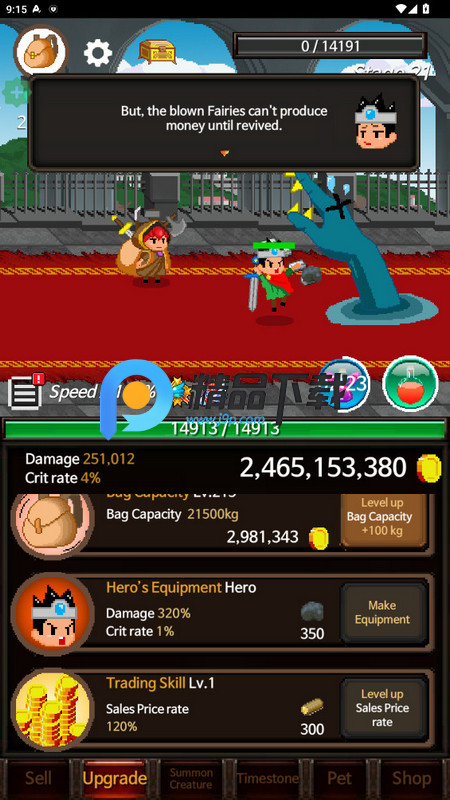Advance the Fairies tutorial dialog
The height and width of the screenshot is (800, 450).
[x=224, y=124]
